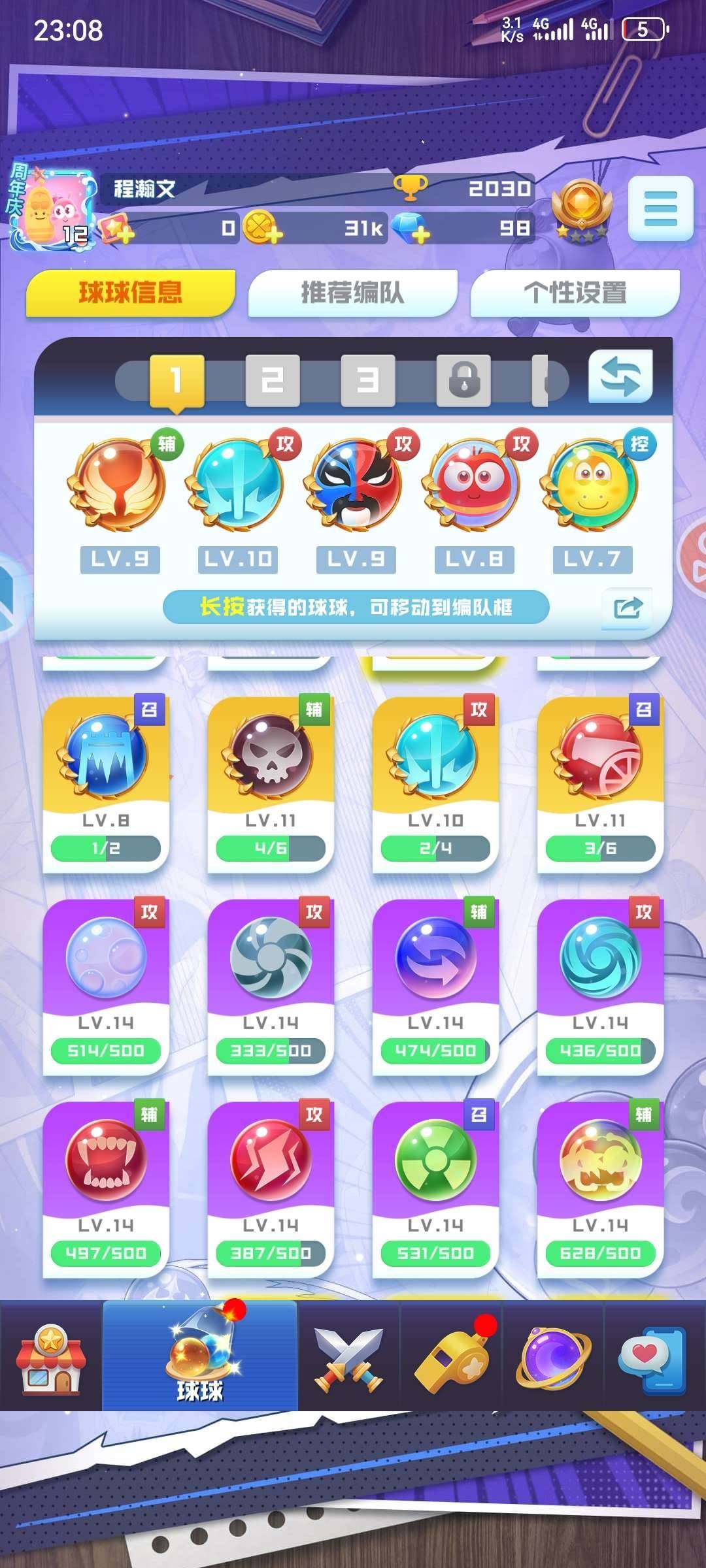Viewport: 706px width, 1568px height.
Task: Select team slot 3
Action: tap(367, 380)
